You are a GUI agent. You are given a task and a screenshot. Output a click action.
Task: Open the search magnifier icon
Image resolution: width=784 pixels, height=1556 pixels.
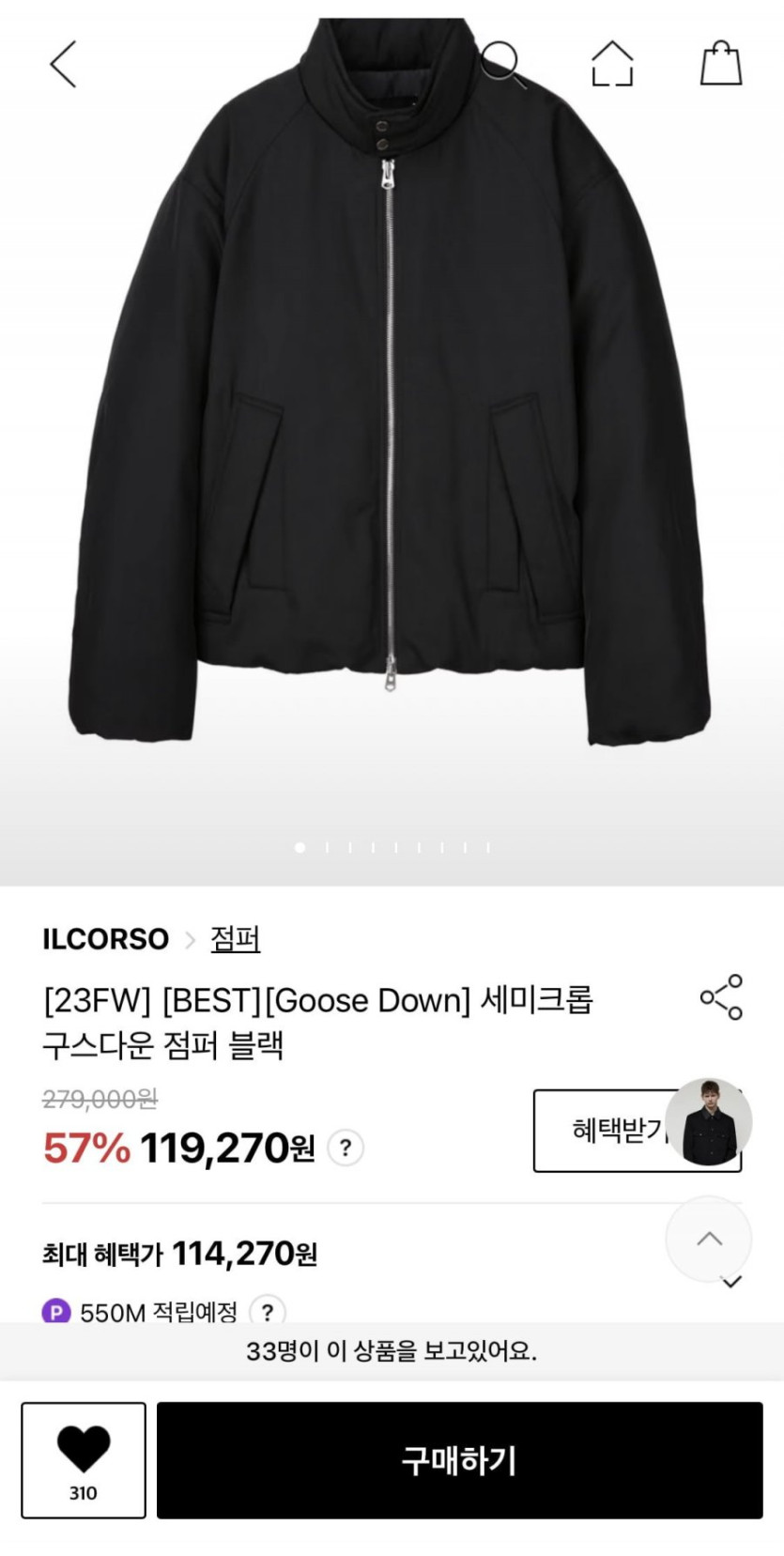coord(502,64)
